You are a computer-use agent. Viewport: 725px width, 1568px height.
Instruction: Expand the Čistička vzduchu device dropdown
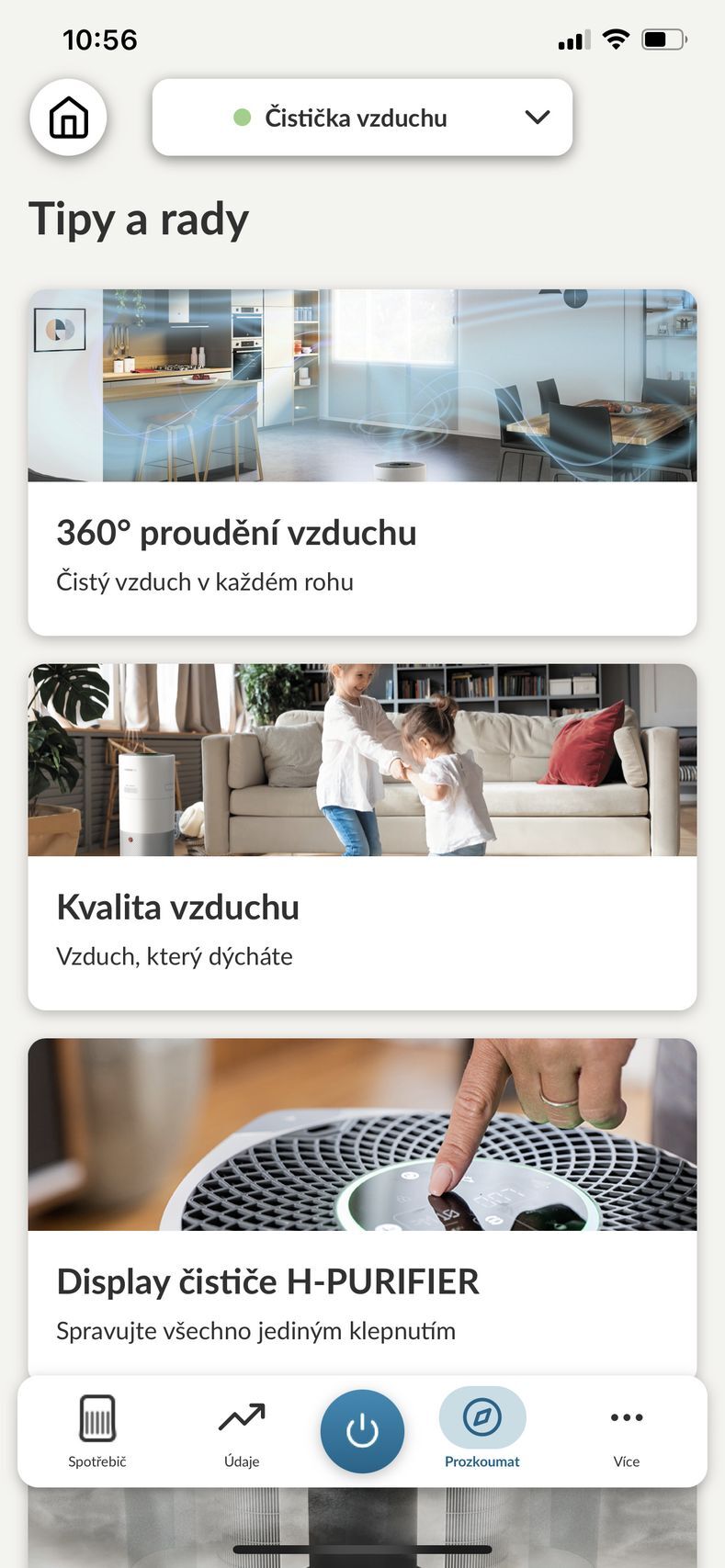[x=362, y=118]
